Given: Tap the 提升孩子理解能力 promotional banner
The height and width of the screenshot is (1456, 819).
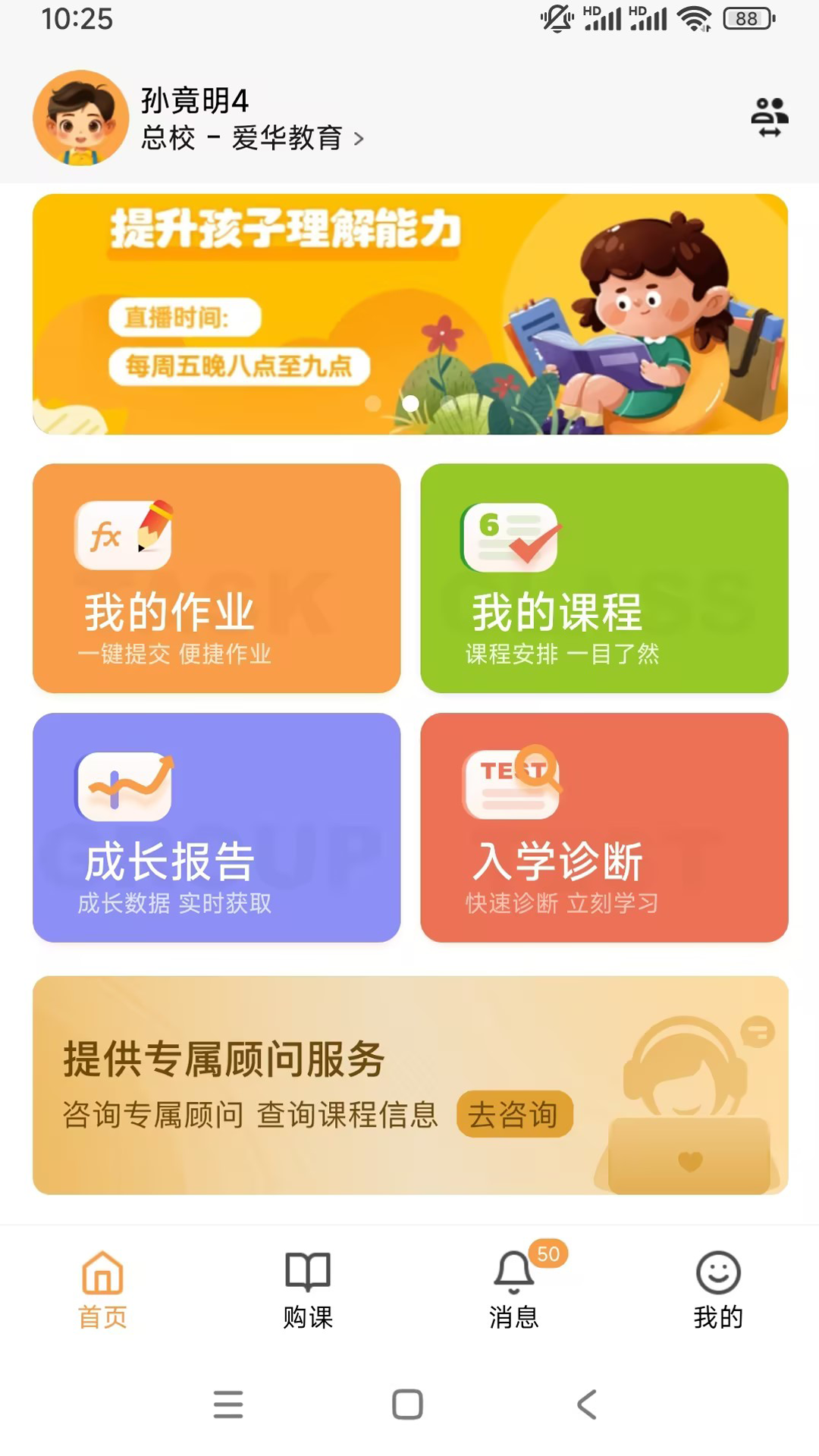Looking at the screenshot, I should [x=409, y=315].
